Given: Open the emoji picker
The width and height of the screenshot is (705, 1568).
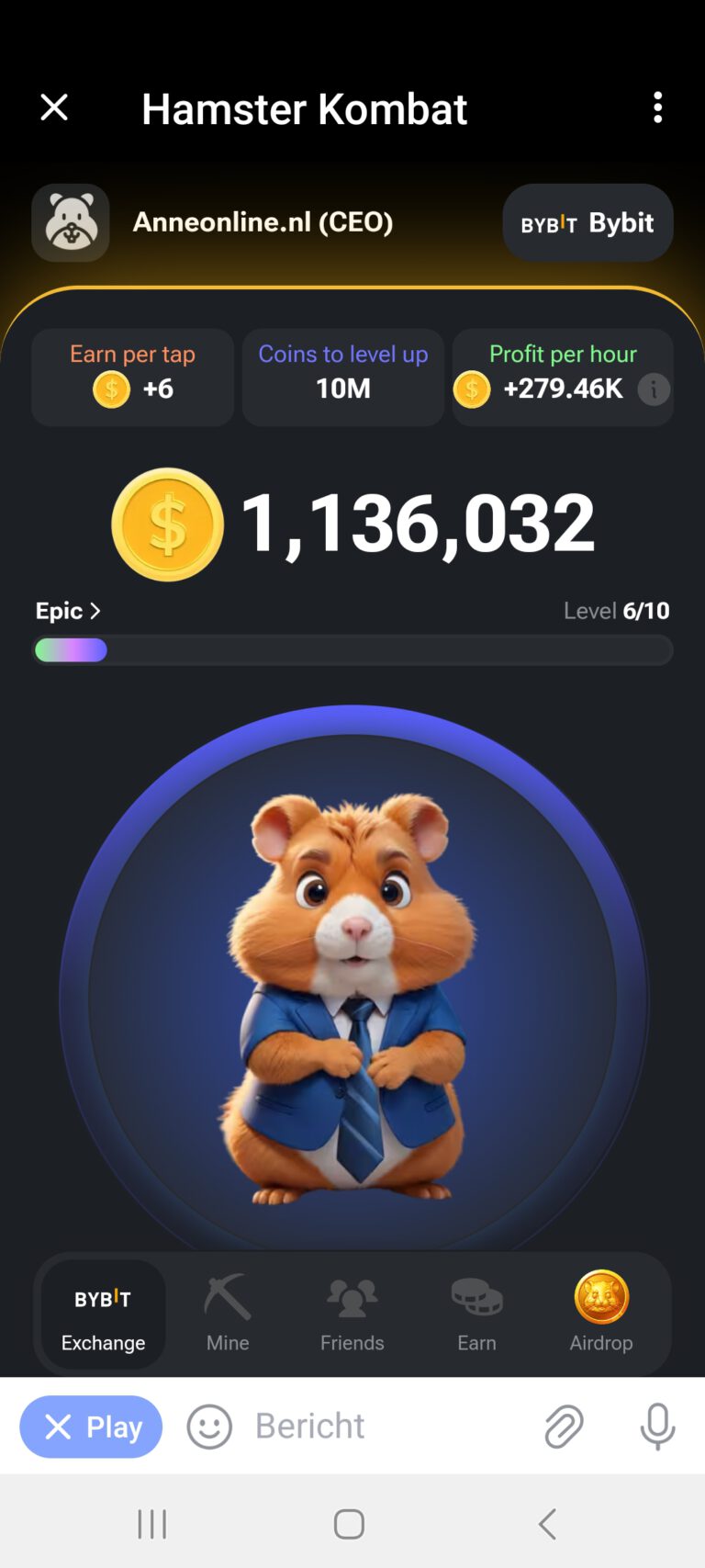Looking at the screenshot, I should click(x=209, y=1427).
